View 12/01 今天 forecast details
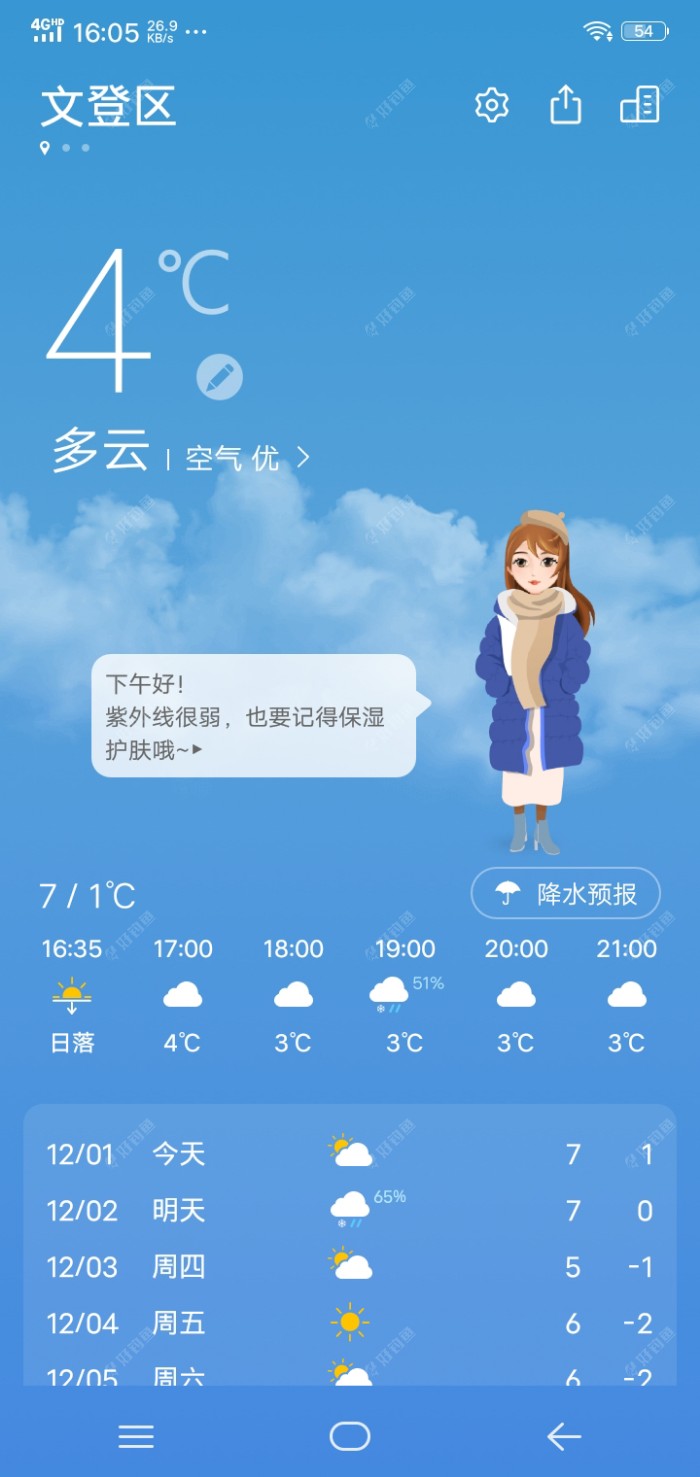The image size is (700, 1477). 350,1155
